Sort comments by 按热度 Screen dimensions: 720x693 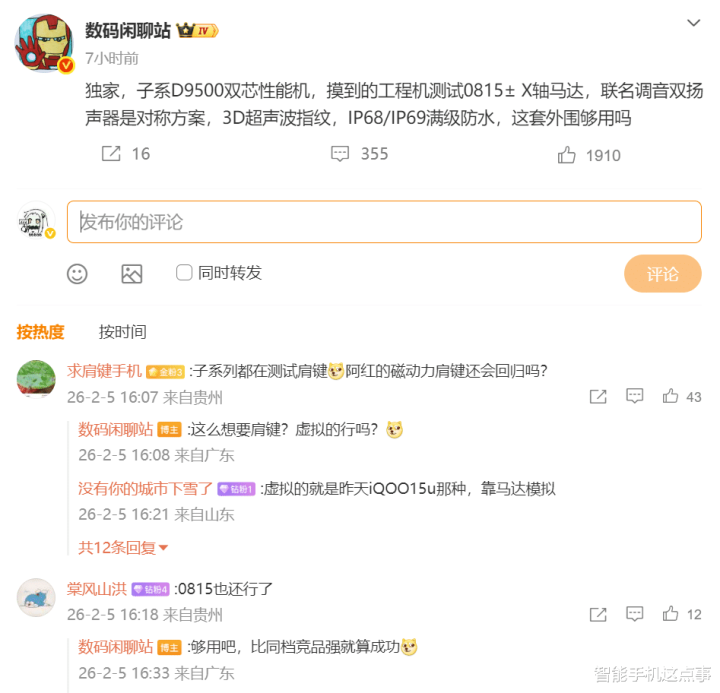[x=40, y=332]
